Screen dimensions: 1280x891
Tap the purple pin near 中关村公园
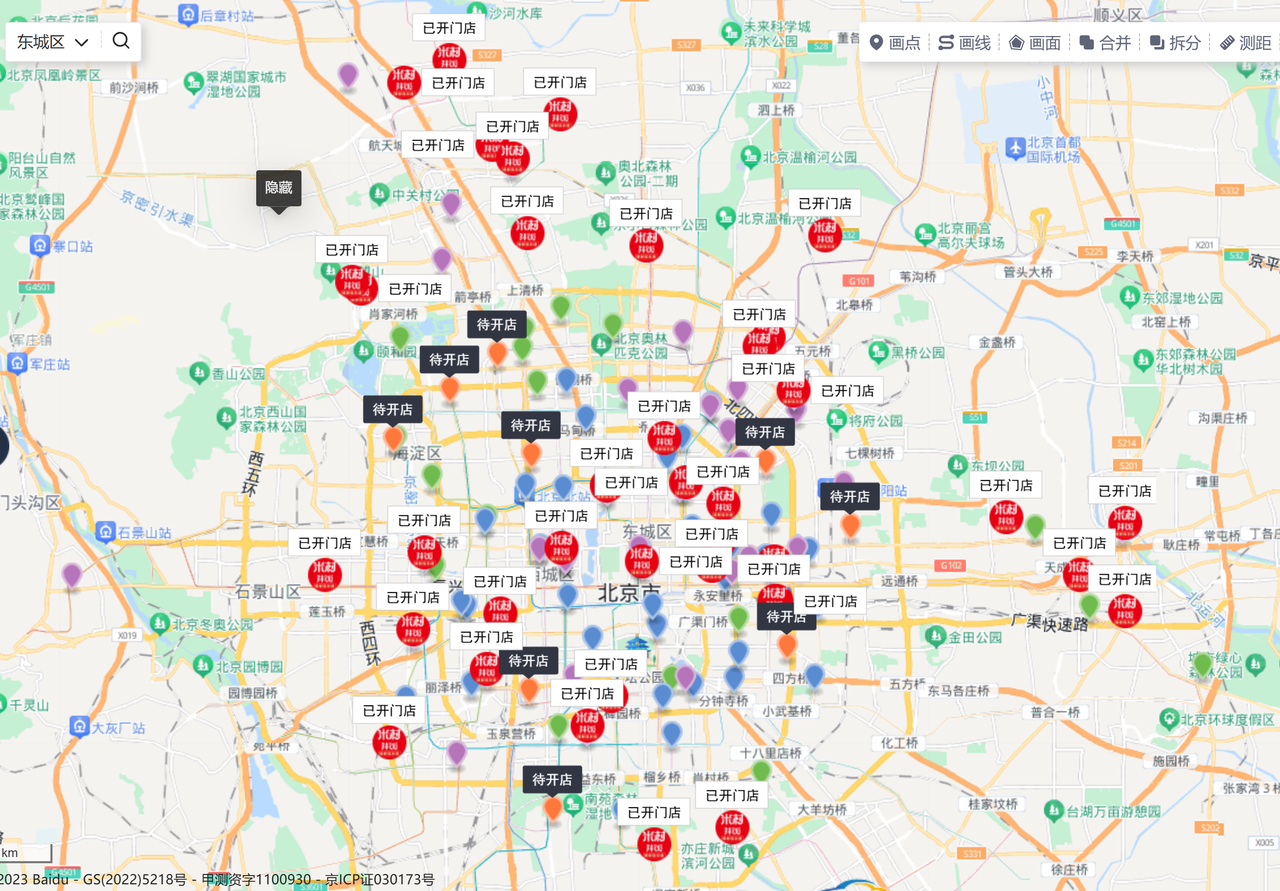tap(451, 204)
